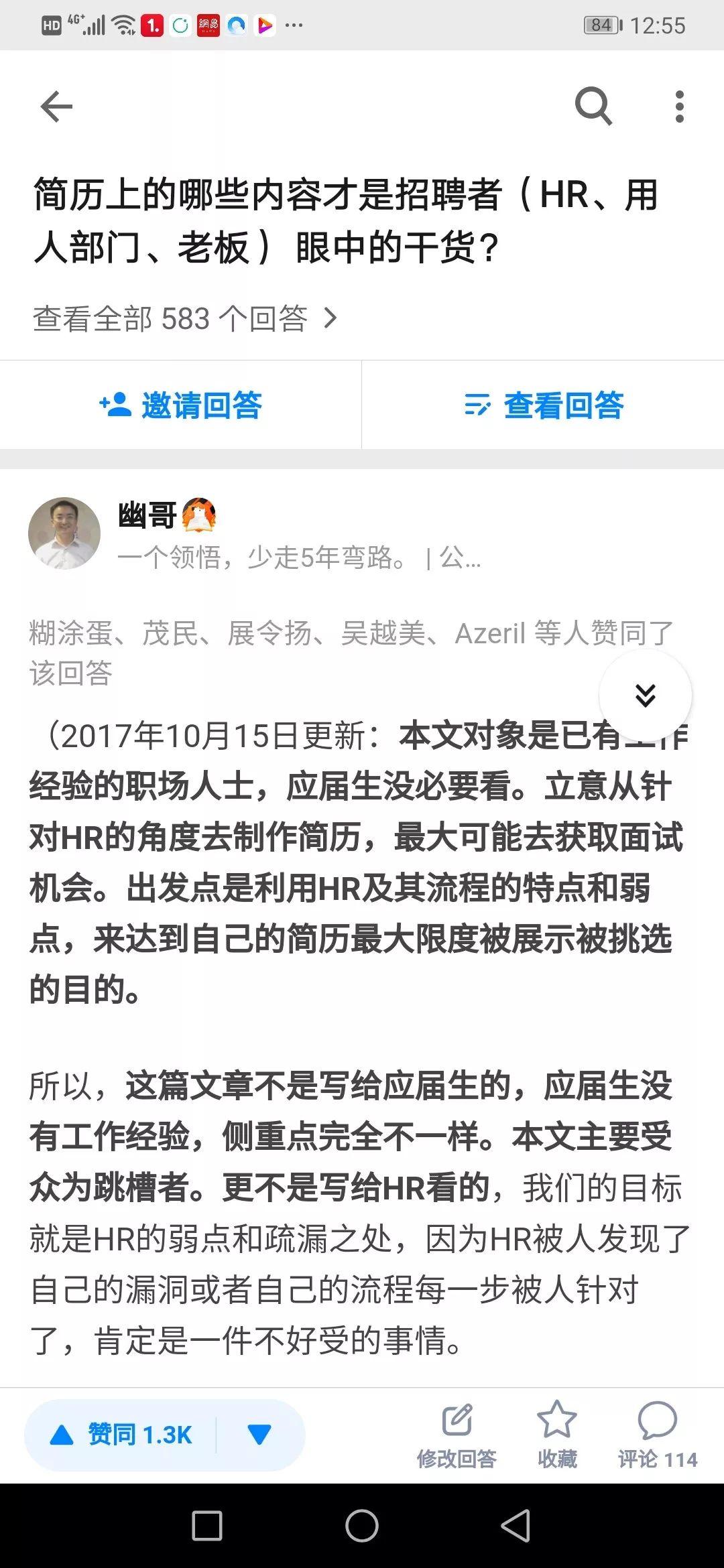Open the three-dot overflow menu

[680, 107]
